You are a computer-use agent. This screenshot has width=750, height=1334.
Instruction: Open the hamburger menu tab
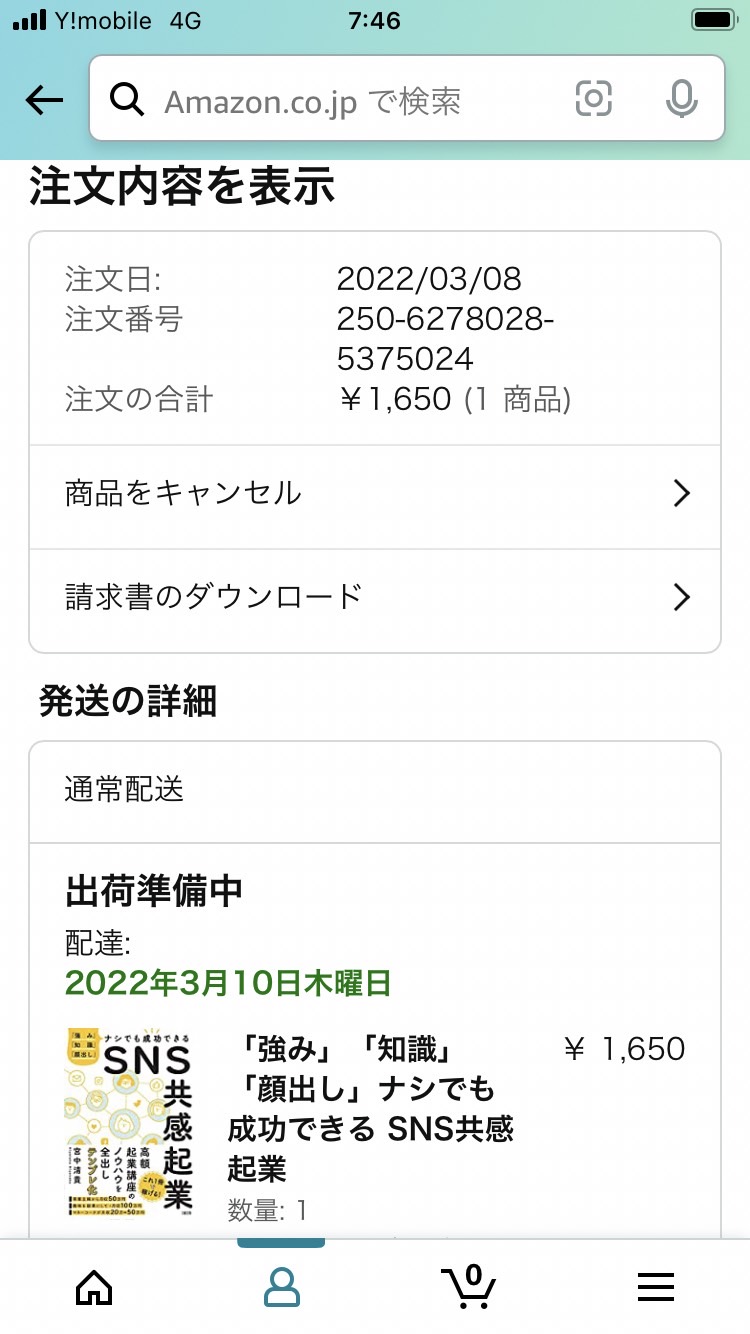click(x=656, y=1286)
